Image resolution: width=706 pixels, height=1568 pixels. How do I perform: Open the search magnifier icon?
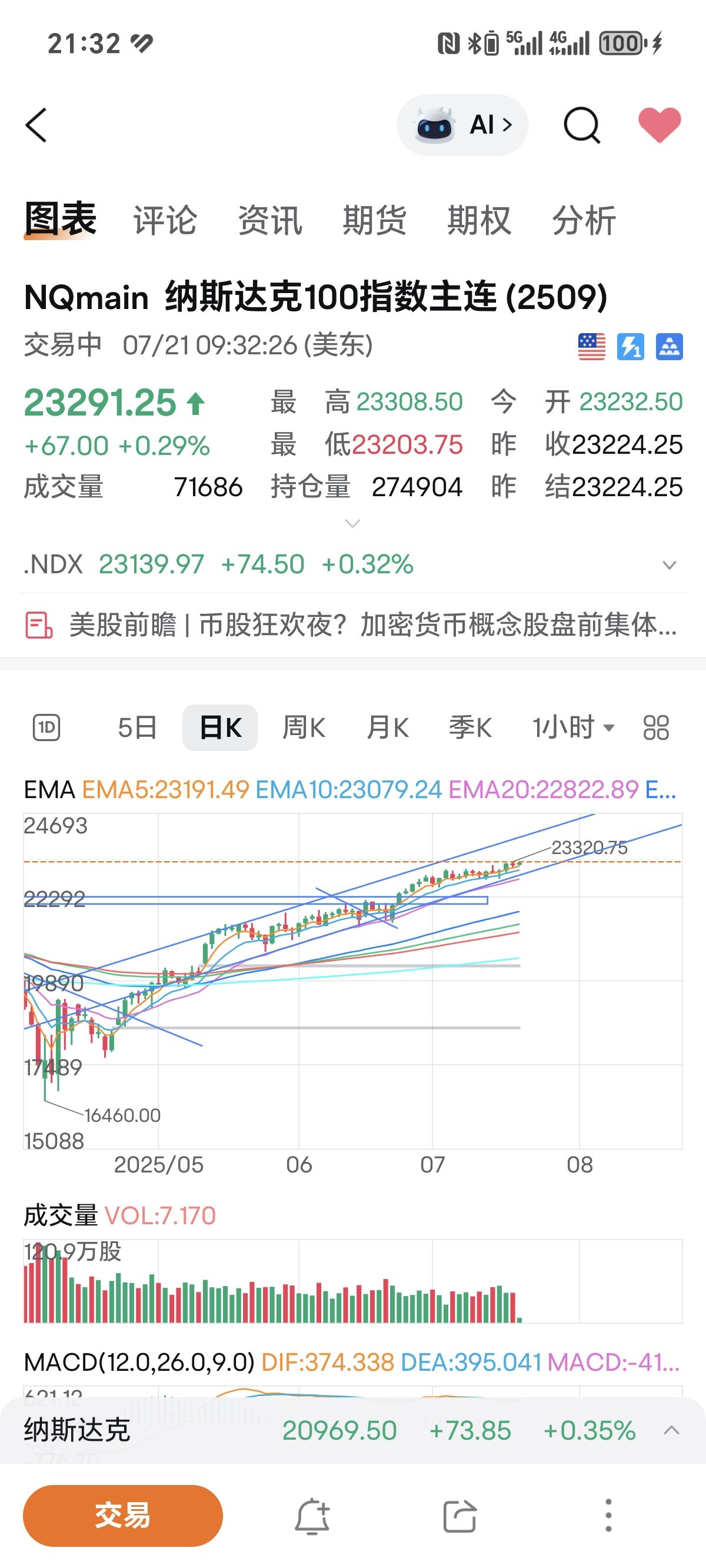tap(582, 125)
